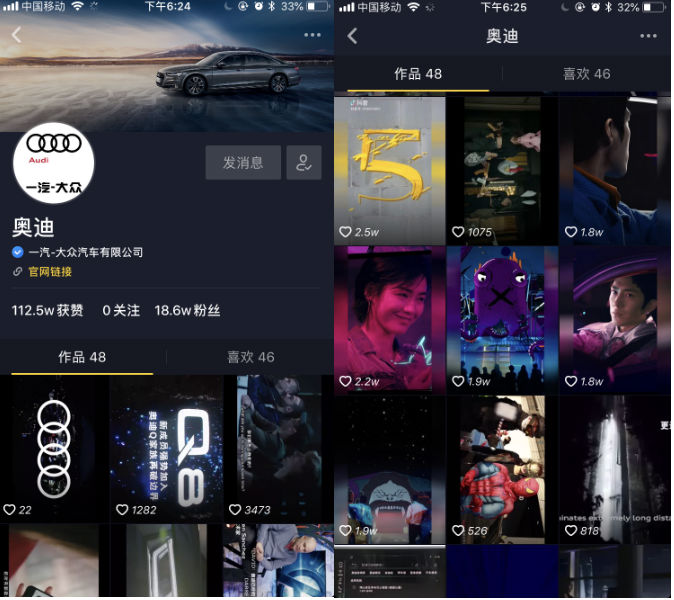This screenshot has height=600, width=674.
Task: Open the video with 1075 likes
Action: (502, 168)
